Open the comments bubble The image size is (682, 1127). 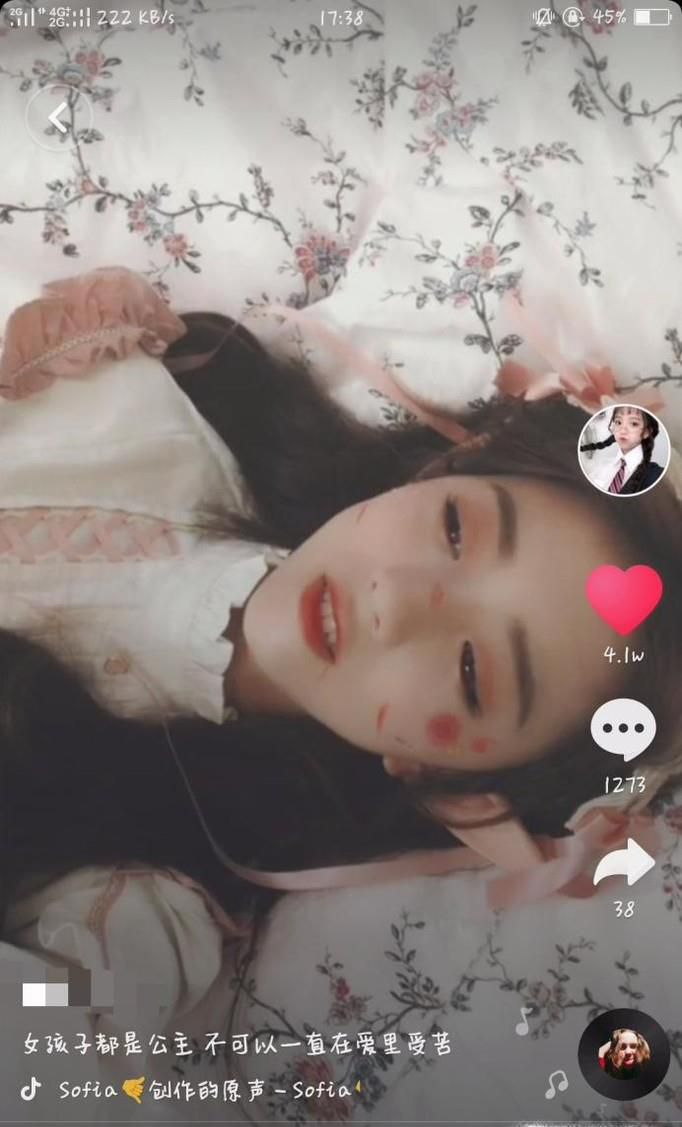pyautogui.click(x=624, y=730)
